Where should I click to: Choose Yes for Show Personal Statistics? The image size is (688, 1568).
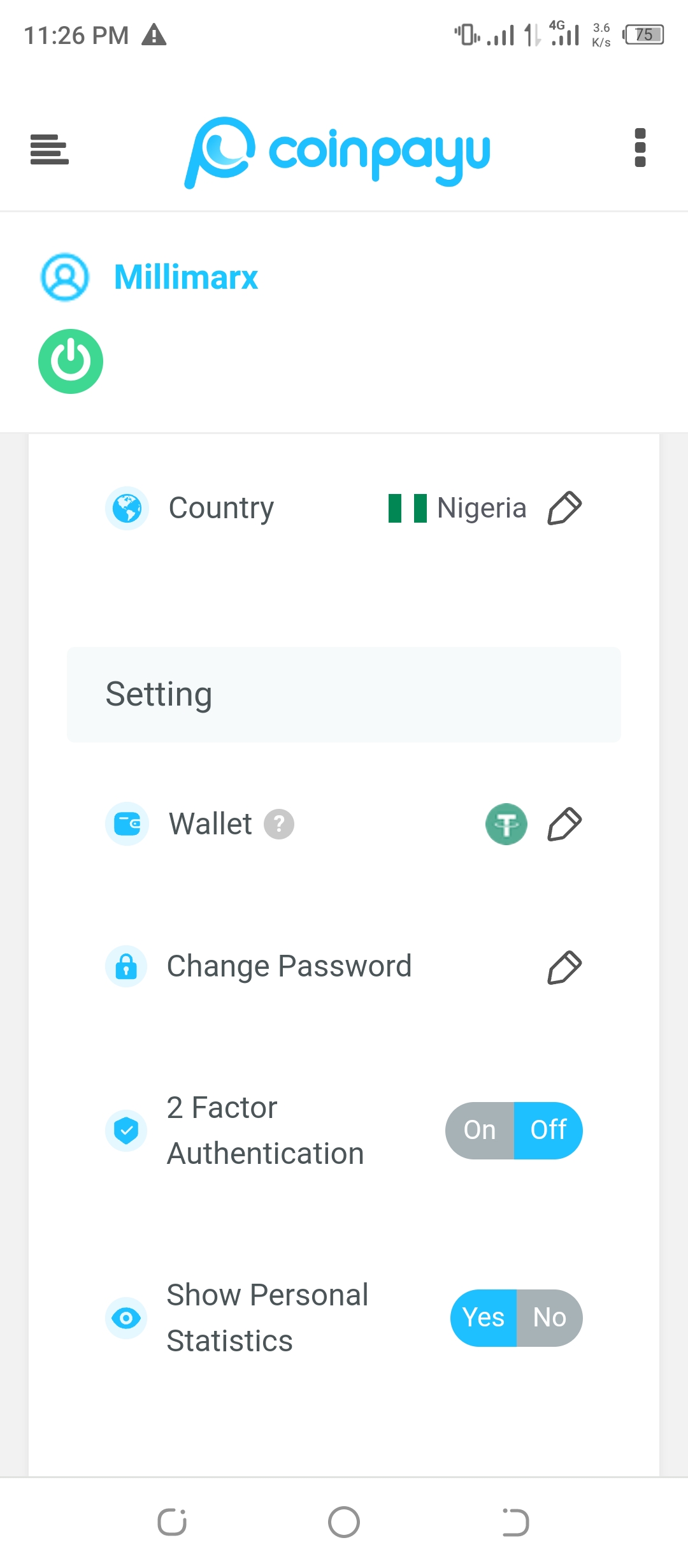[x=484, y=1318]
